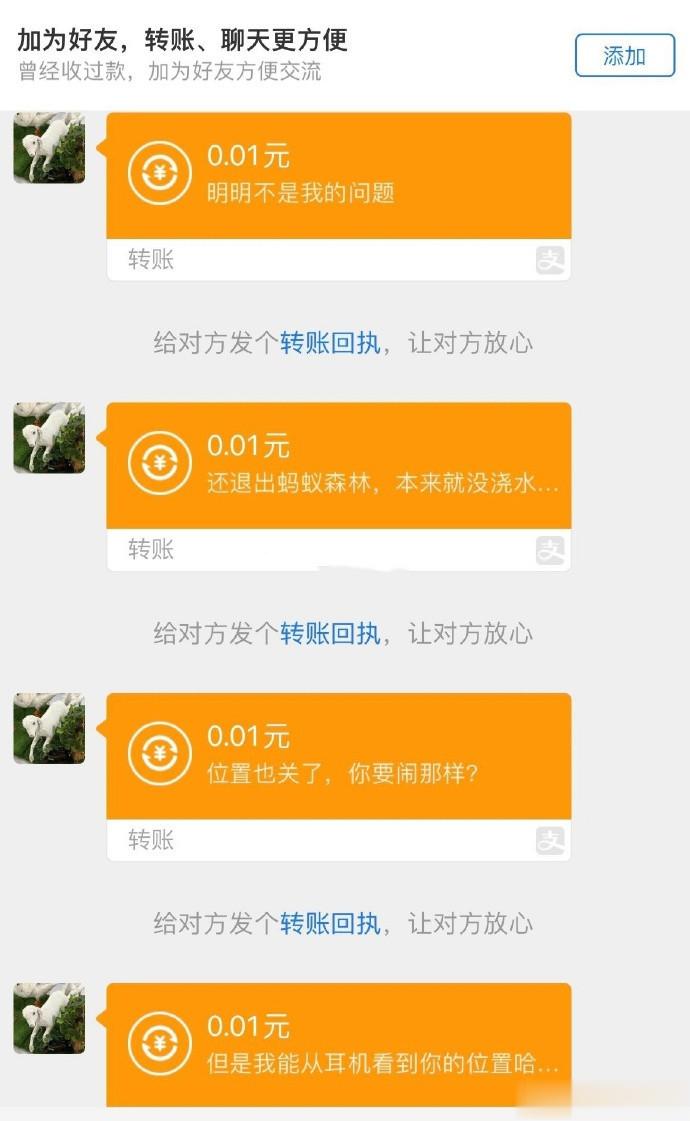Send 转账回执 under the 还退出蚂蚁森林 transfer
This screenshot has width=690, height=1121.
[x=330, y=633]
